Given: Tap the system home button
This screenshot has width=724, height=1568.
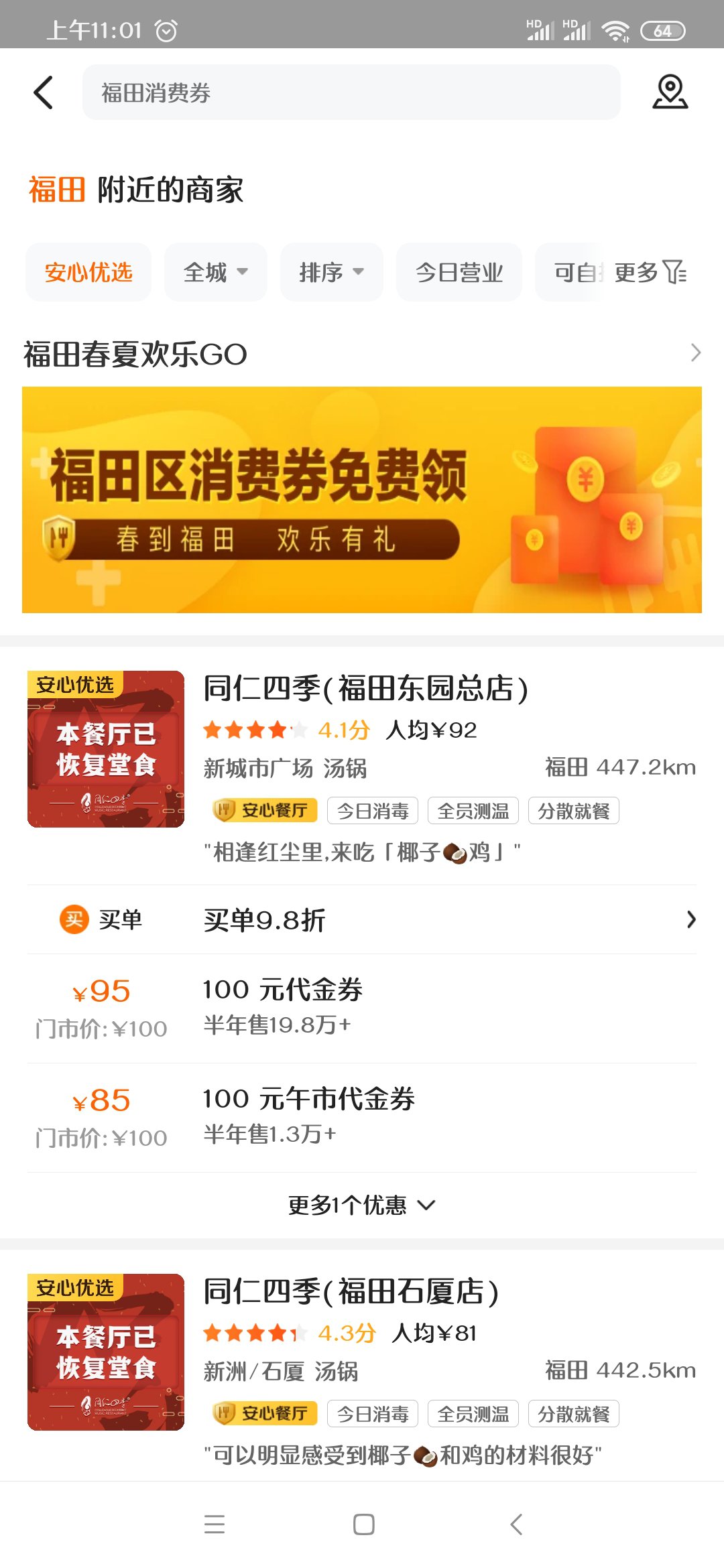Looking at the screenshot, I should tap(363, 1524).
